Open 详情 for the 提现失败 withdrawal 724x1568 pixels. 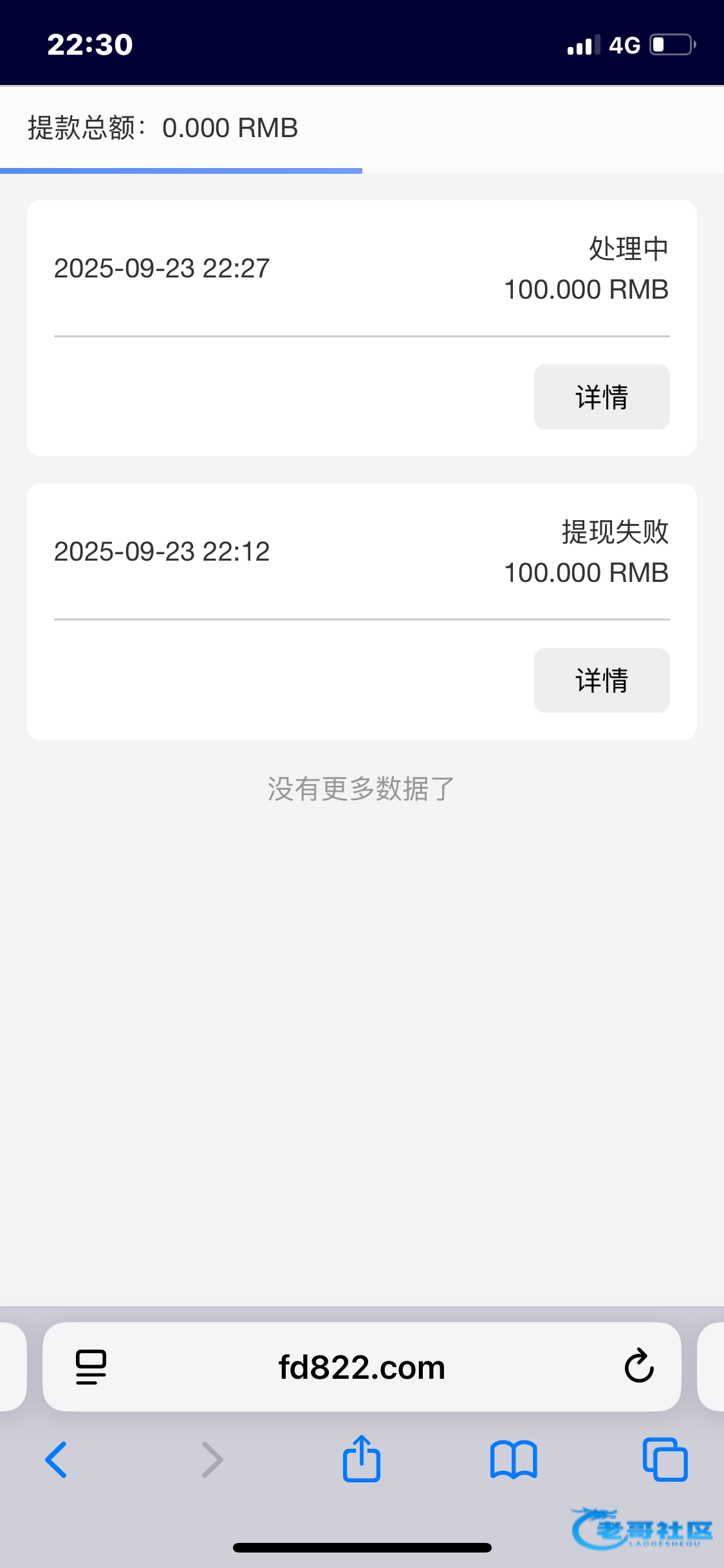[601, 680]
